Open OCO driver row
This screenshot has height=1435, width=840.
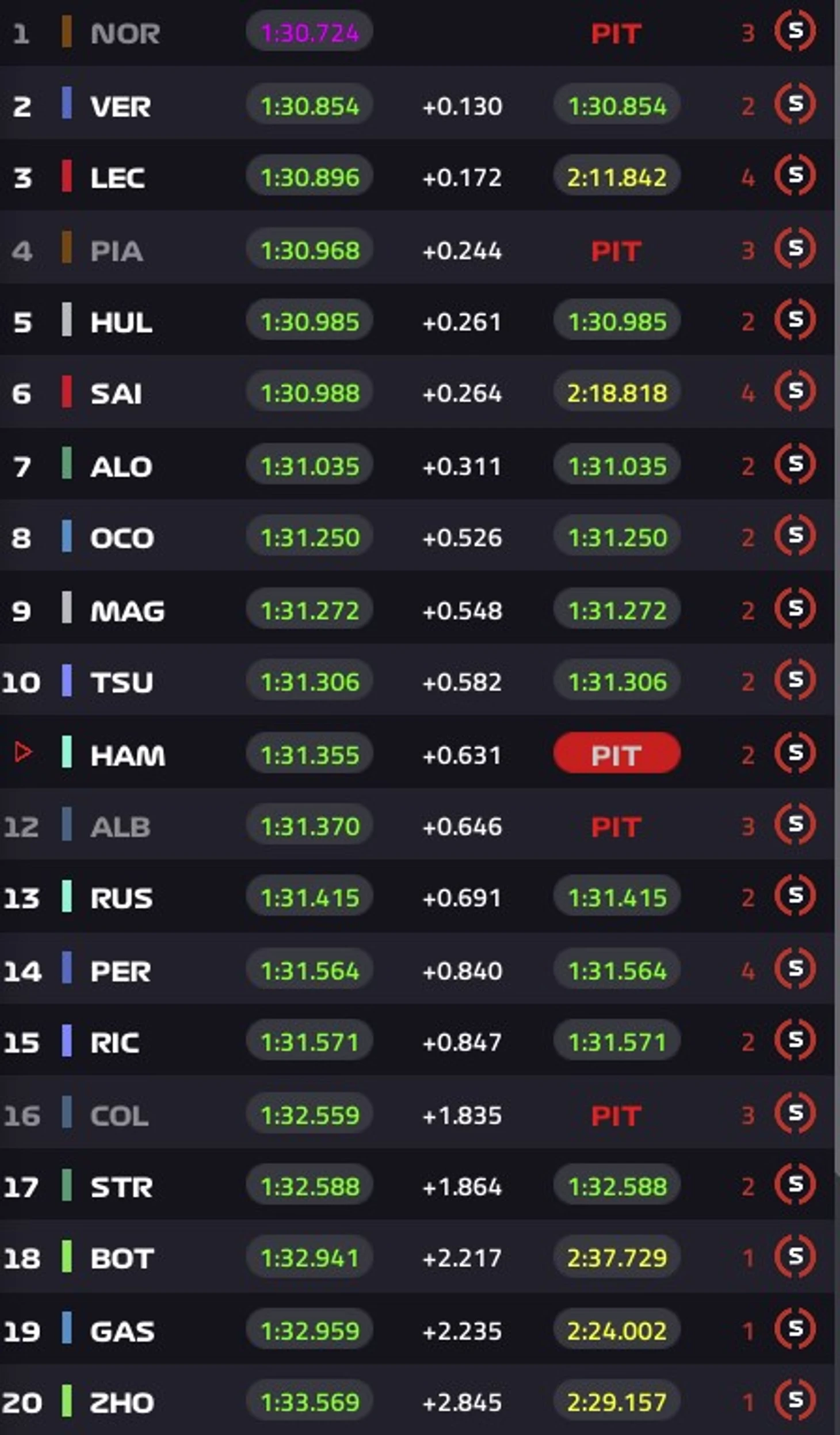(121, 538)
